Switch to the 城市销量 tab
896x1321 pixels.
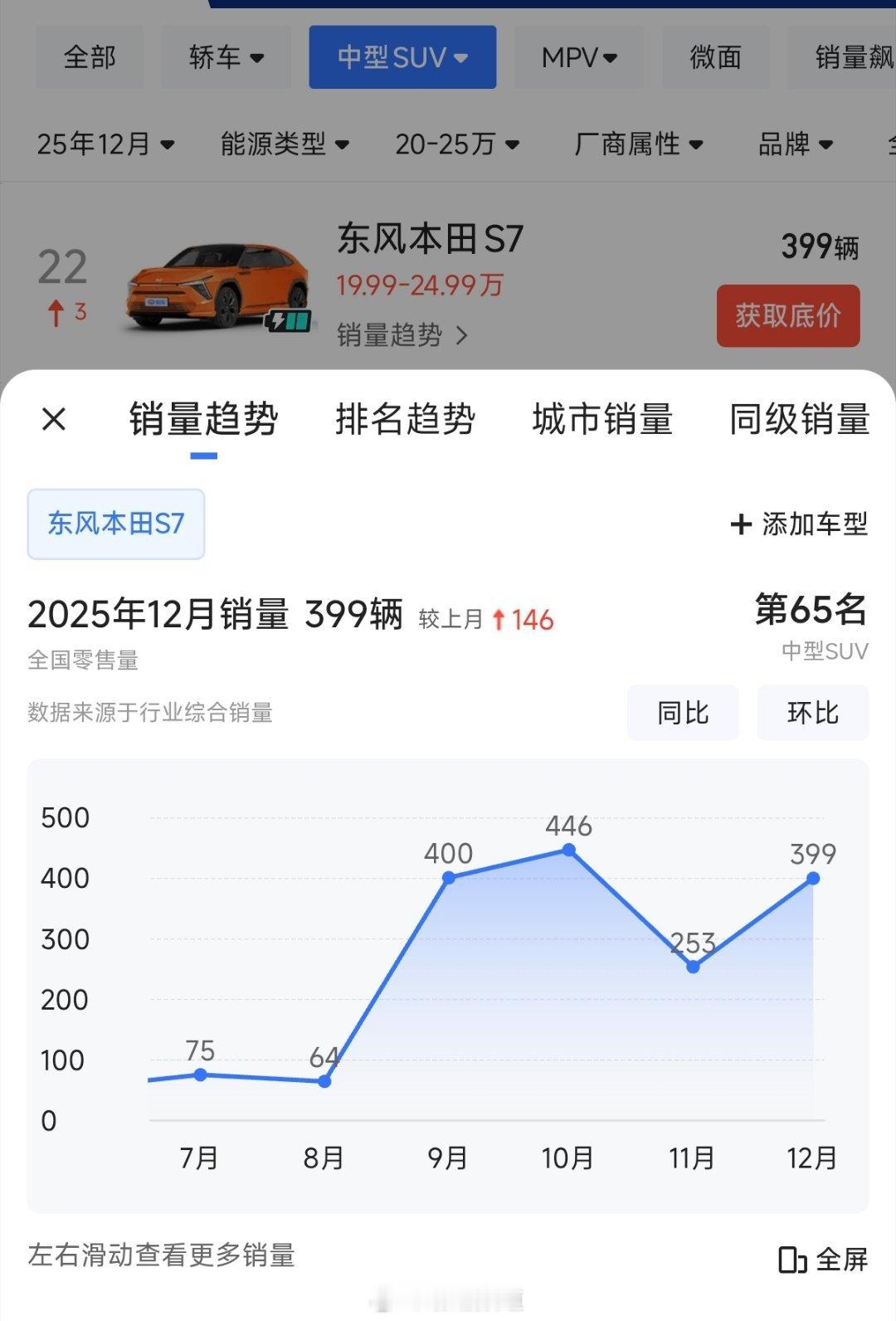coord(600,419)
